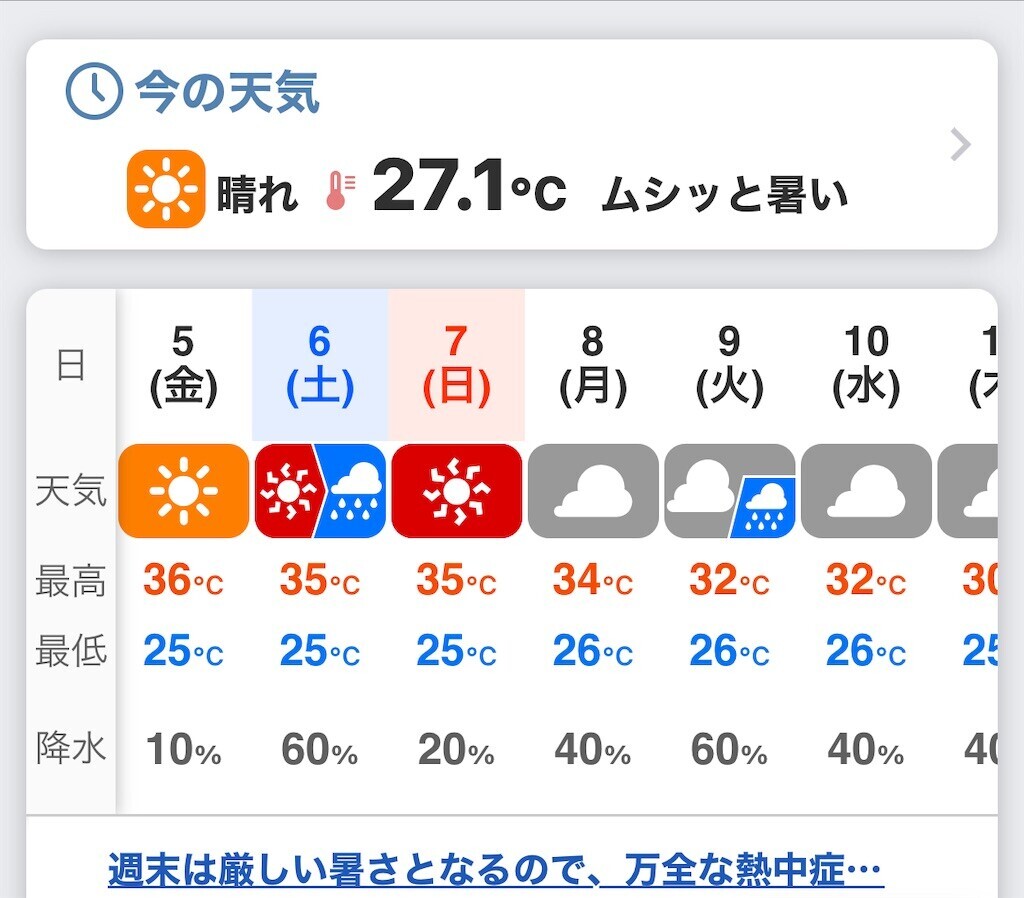Select the 6 (土) forecast column
The width and height of the screenshot is (1024, 898).
[x=319, y=366]
